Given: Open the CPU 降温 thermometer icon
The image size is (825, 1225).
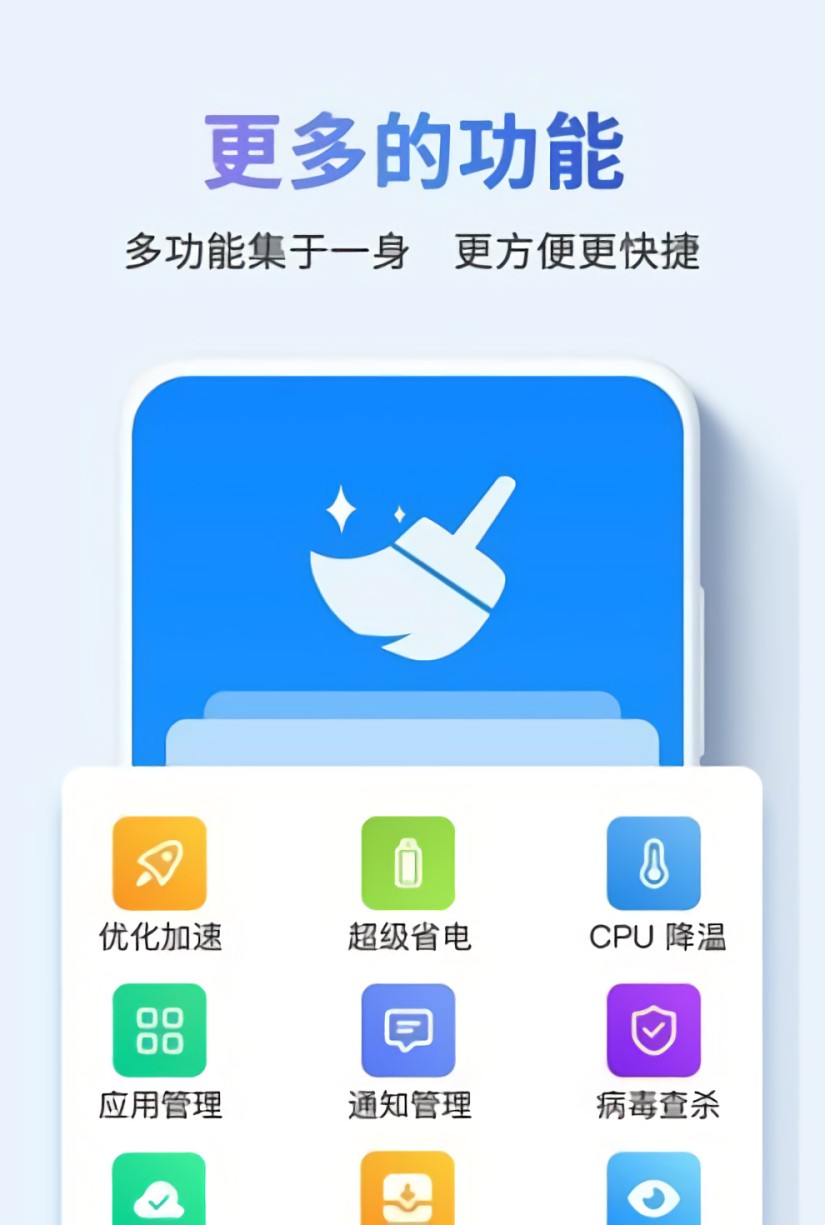Looking at the screenshot, I should 653,862.
